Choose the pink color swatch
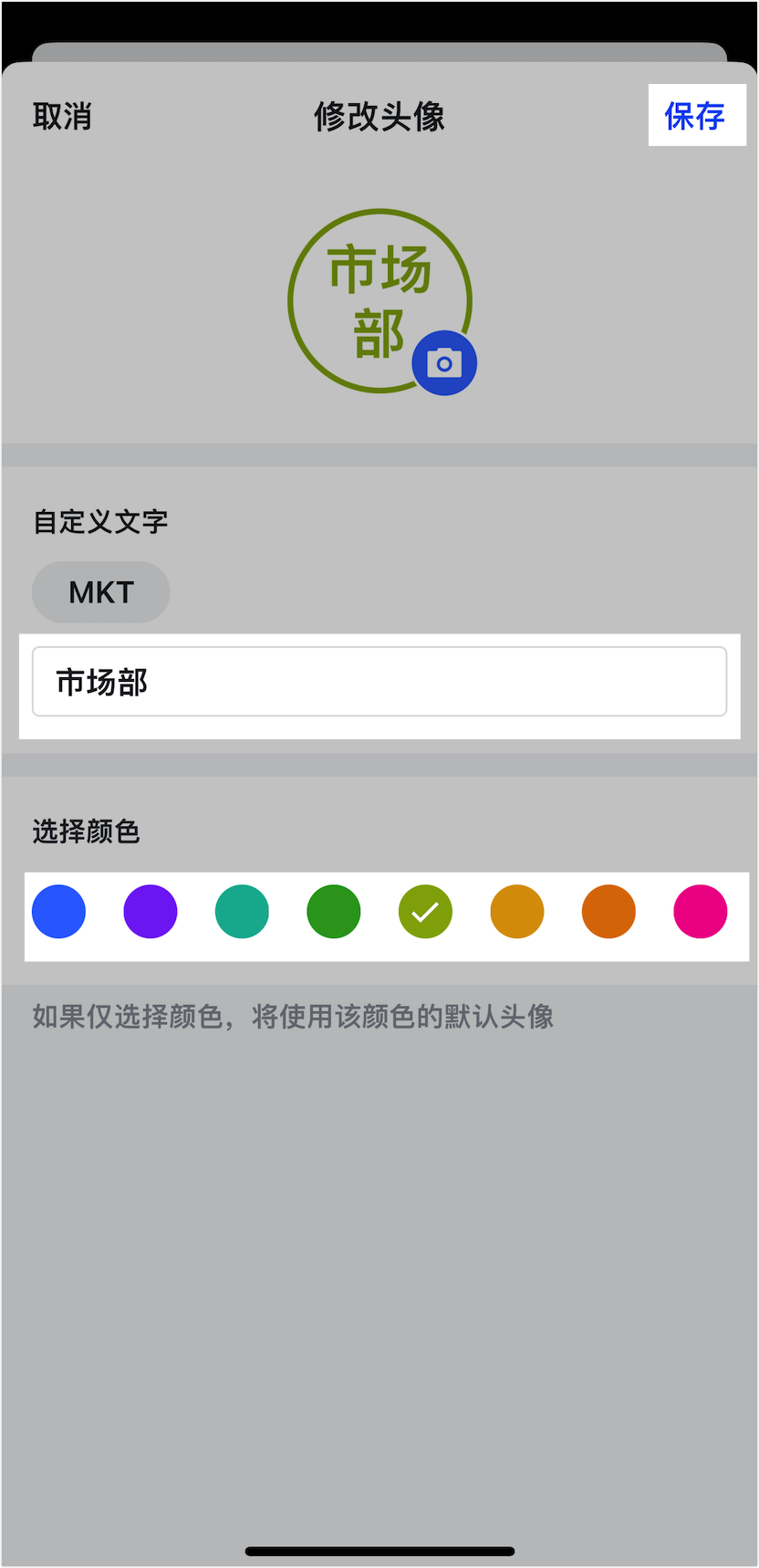759x1568 pixels. coord(701,912)
